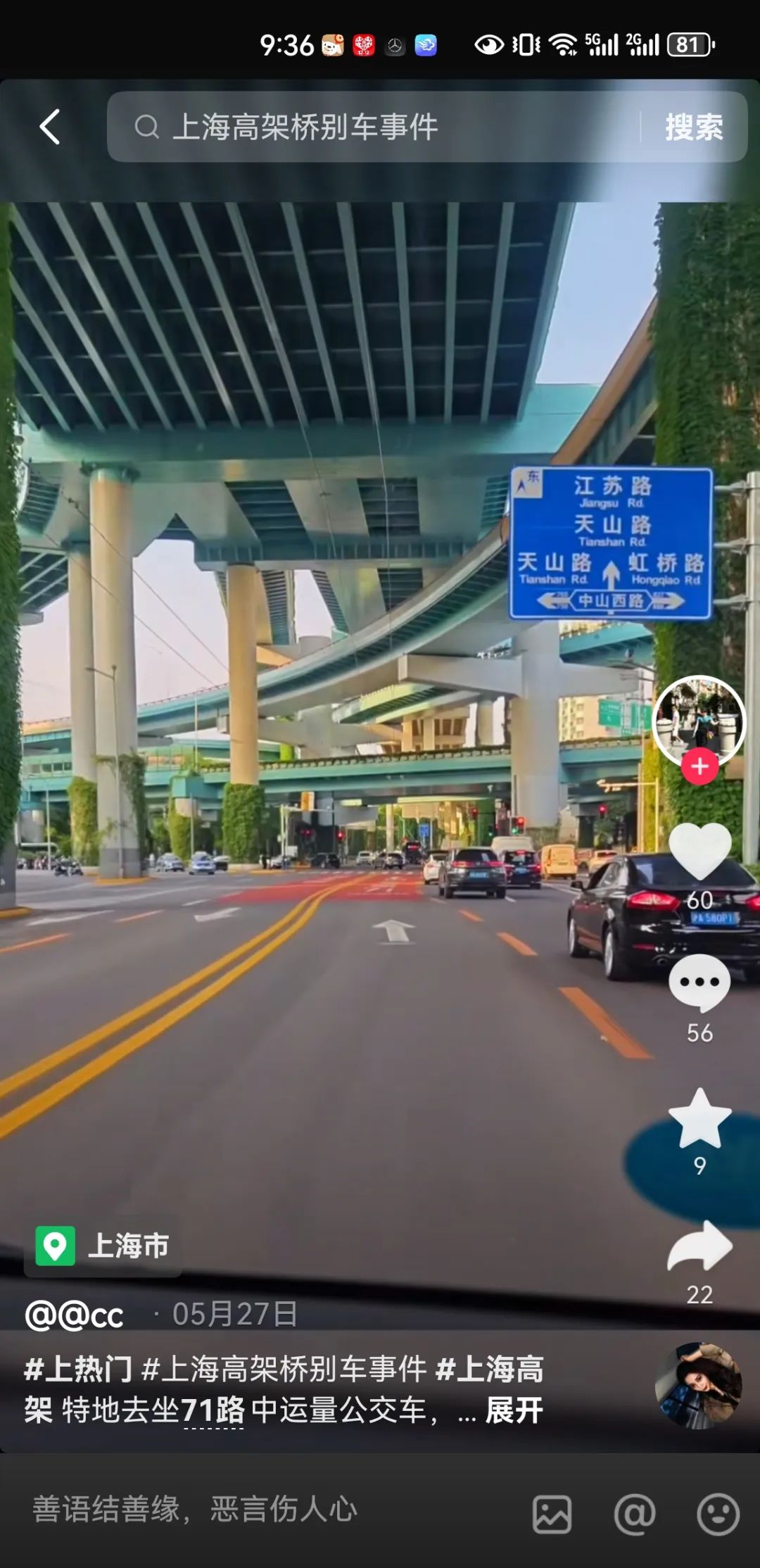The height and width of the screenshot is (1568, 760).
Task: Open hashtag #上热门
Action: pos(77,1369)
